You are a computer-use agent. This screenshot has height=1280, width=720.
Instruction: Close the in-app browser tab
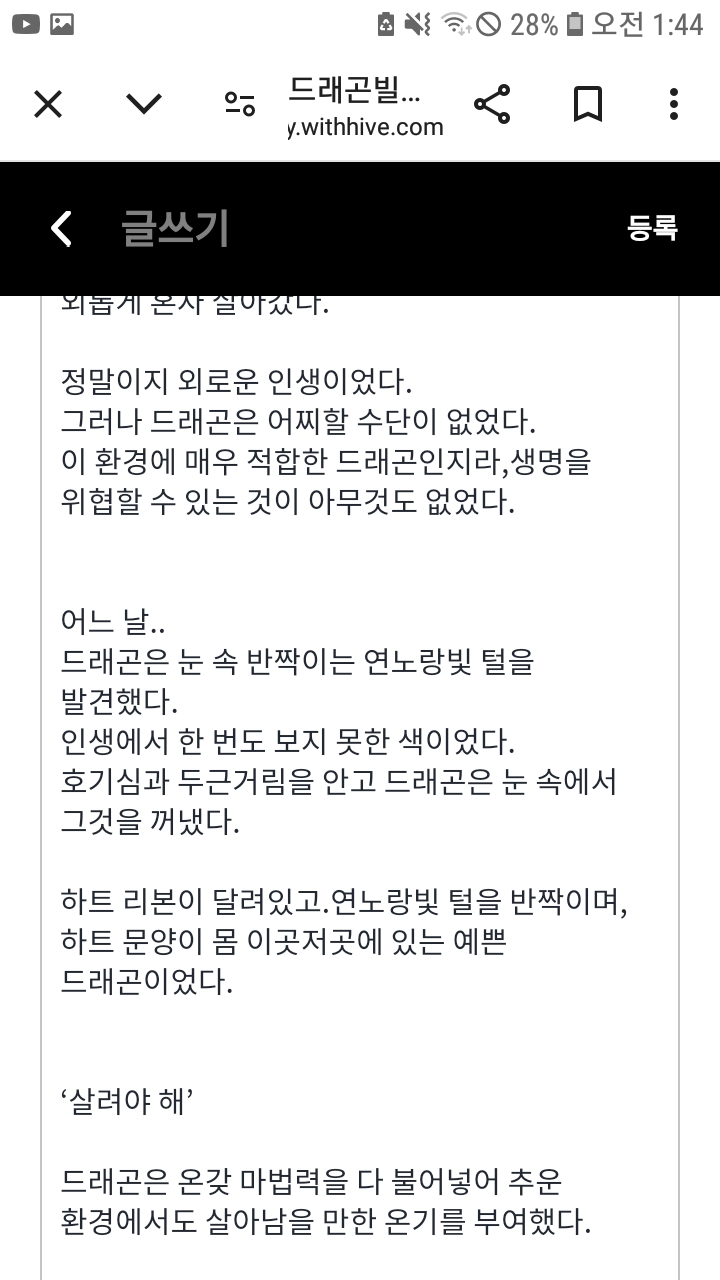[48, 104]
